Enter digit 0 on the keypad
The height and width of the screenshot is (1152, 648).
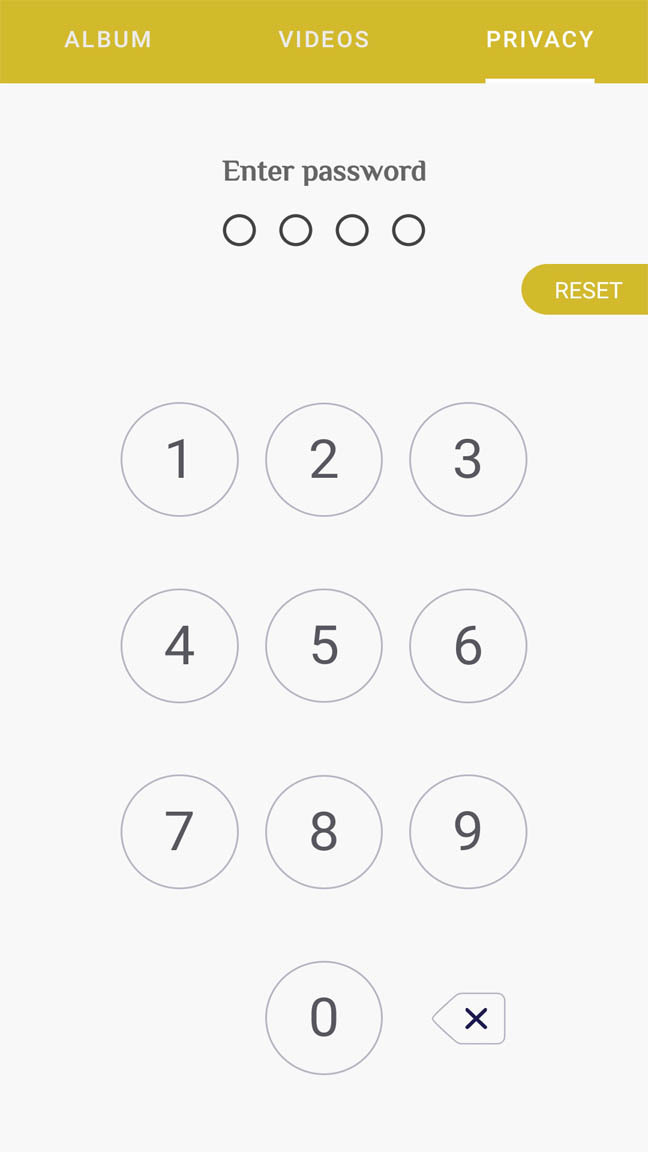pyautogui.click(x=324, y=1018)
